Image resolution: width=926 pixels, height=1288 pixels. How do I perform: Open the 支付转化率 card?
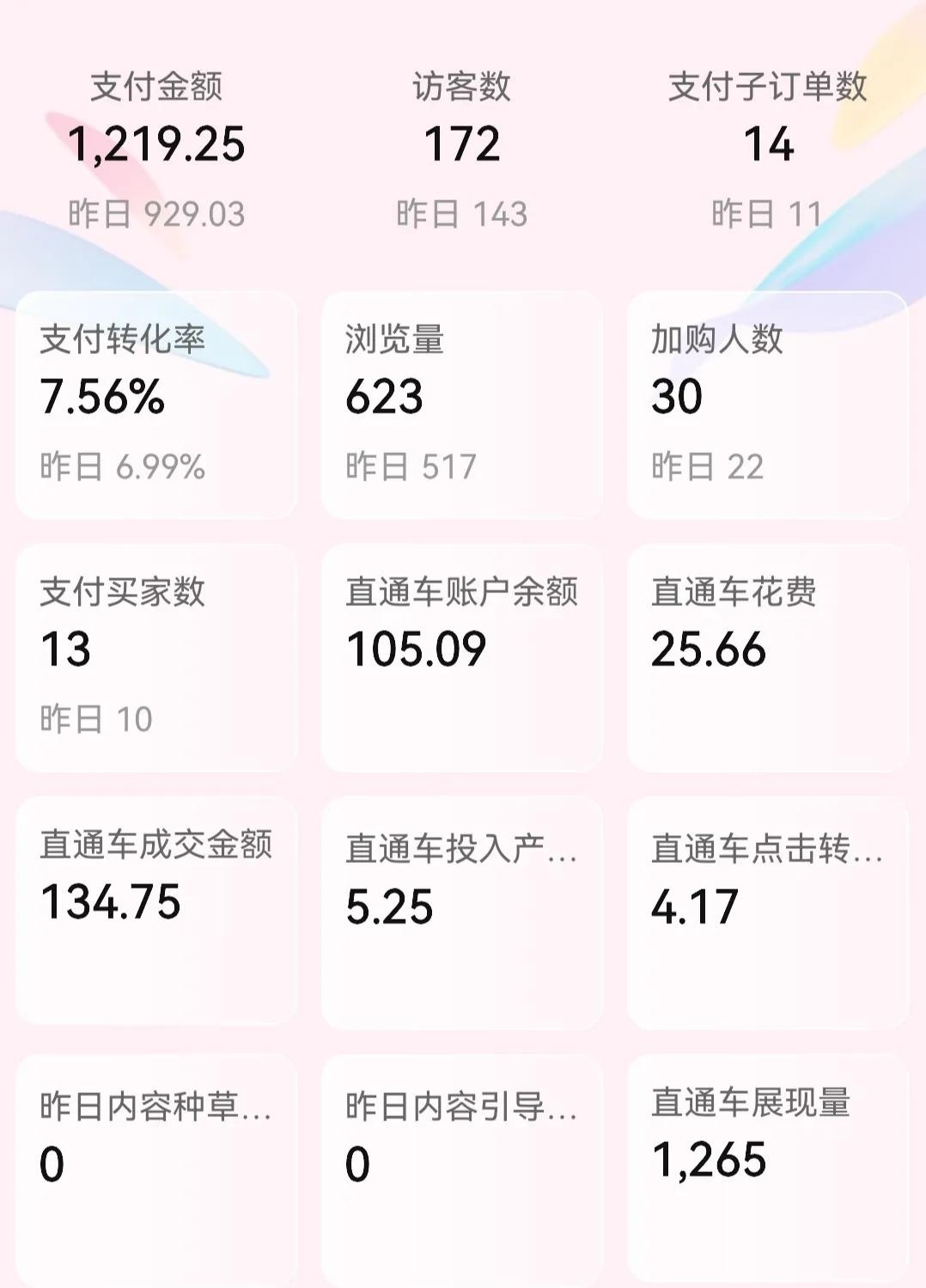click(156, 404)
